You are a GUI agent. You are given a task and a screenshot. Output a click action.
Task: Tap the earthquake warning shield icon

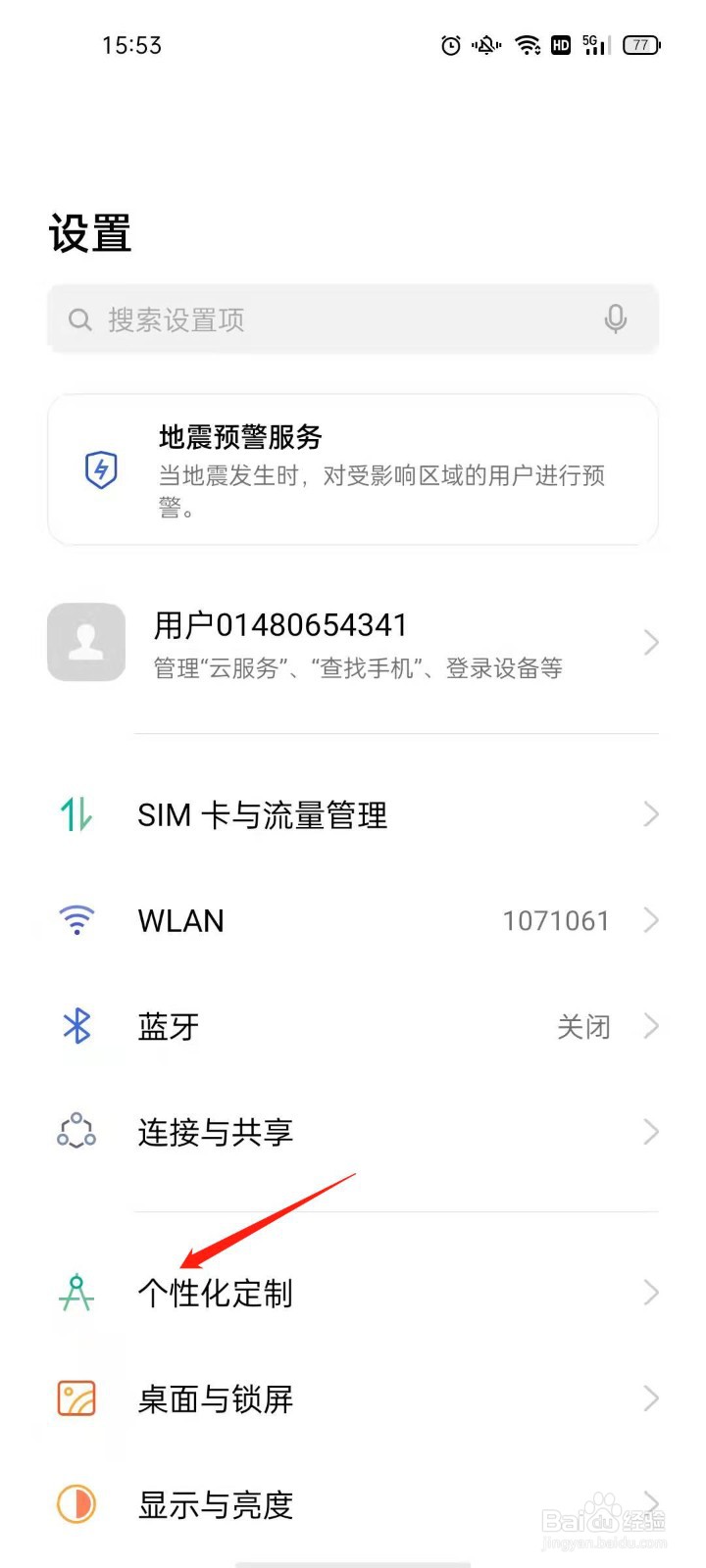[99, 468]
